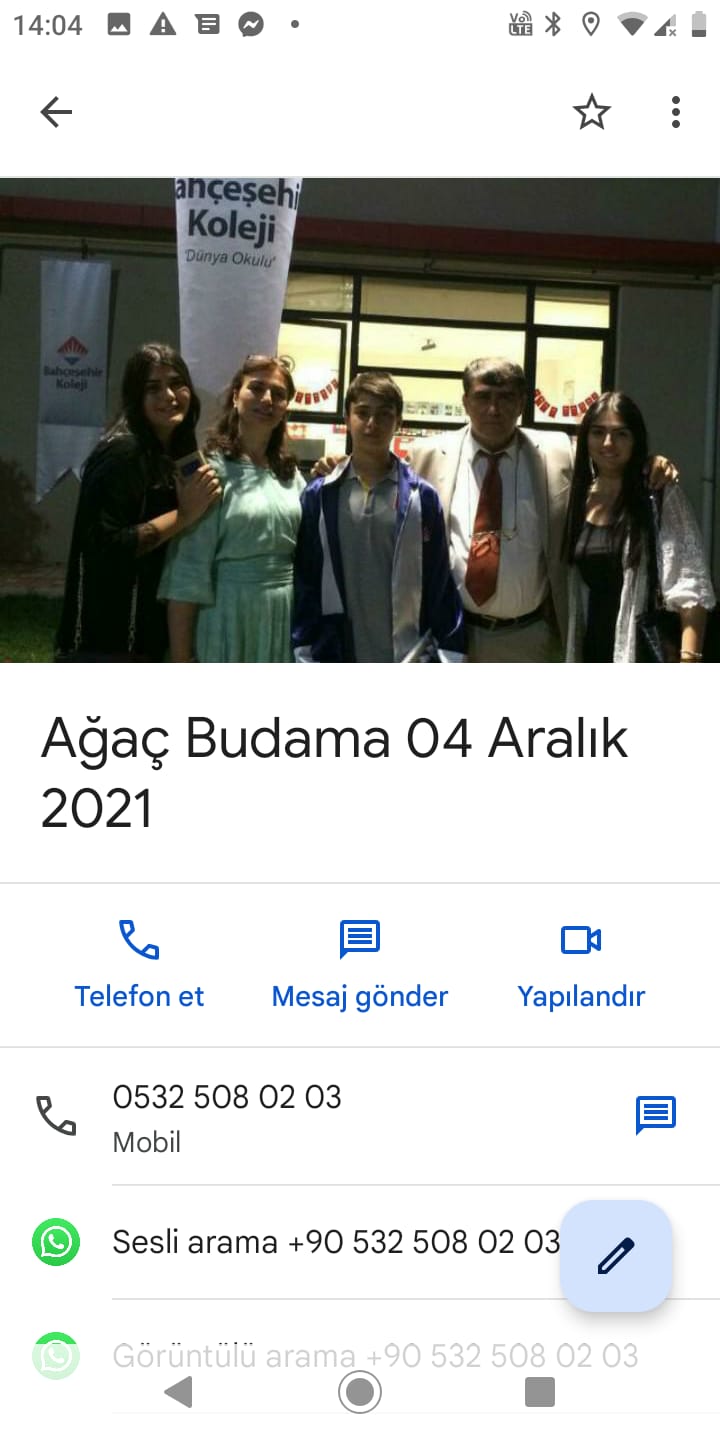Tap Telefon et to call contact

click(x=139, y=965)
